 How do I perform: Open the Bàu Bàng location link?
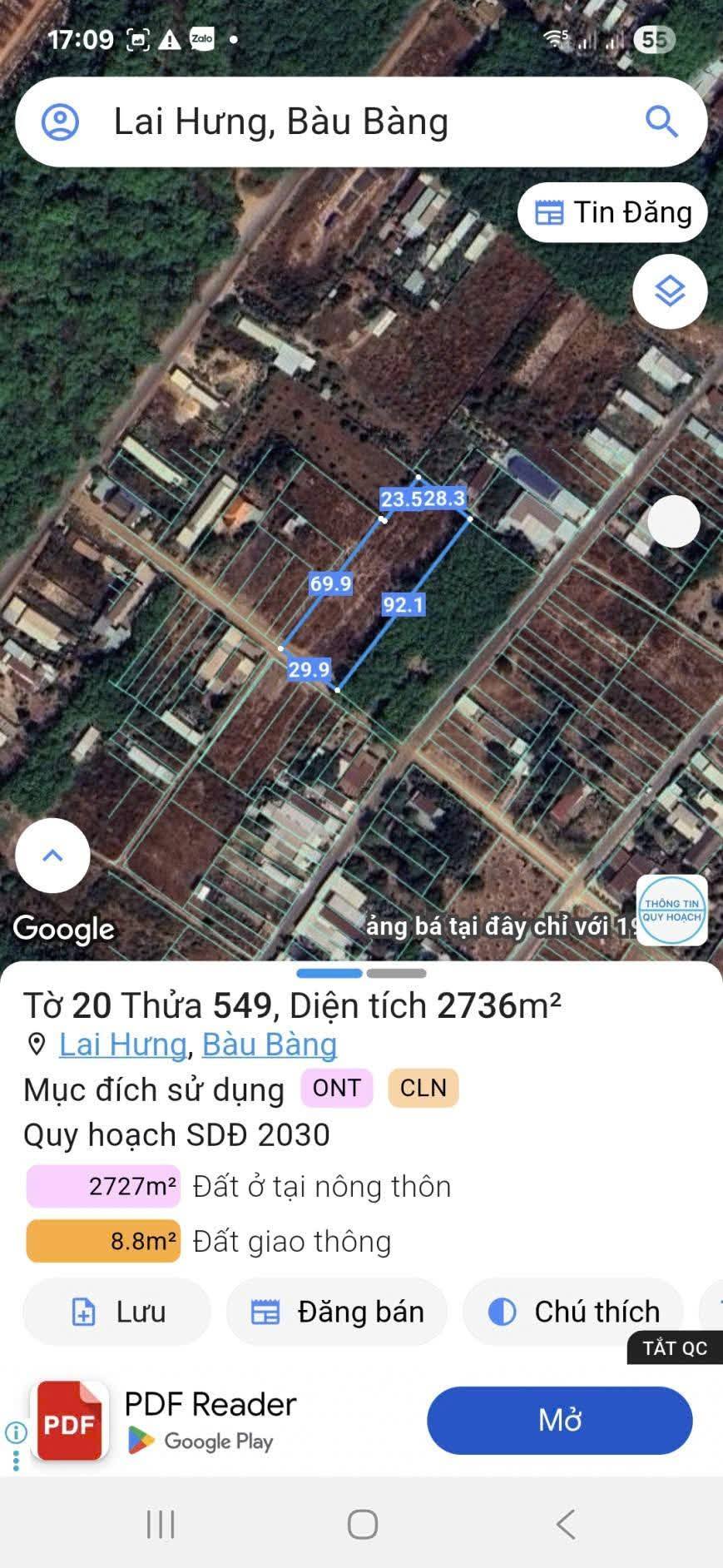(270, 1045)
